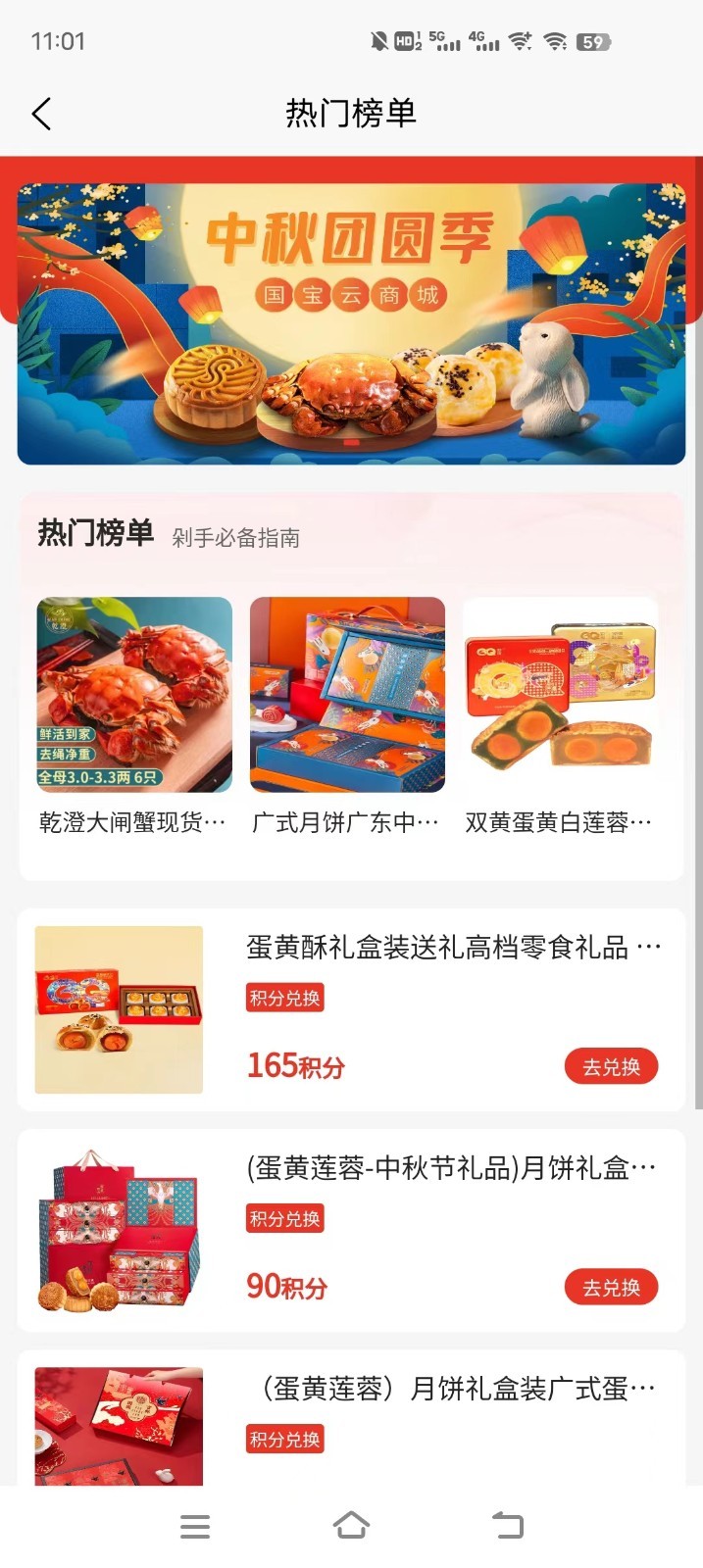This screenshot has width=703, height=1568.
Task: Open the 蛋黄酥礼盒装送礼高档零食礼品 product card
Action: point(451,948)
